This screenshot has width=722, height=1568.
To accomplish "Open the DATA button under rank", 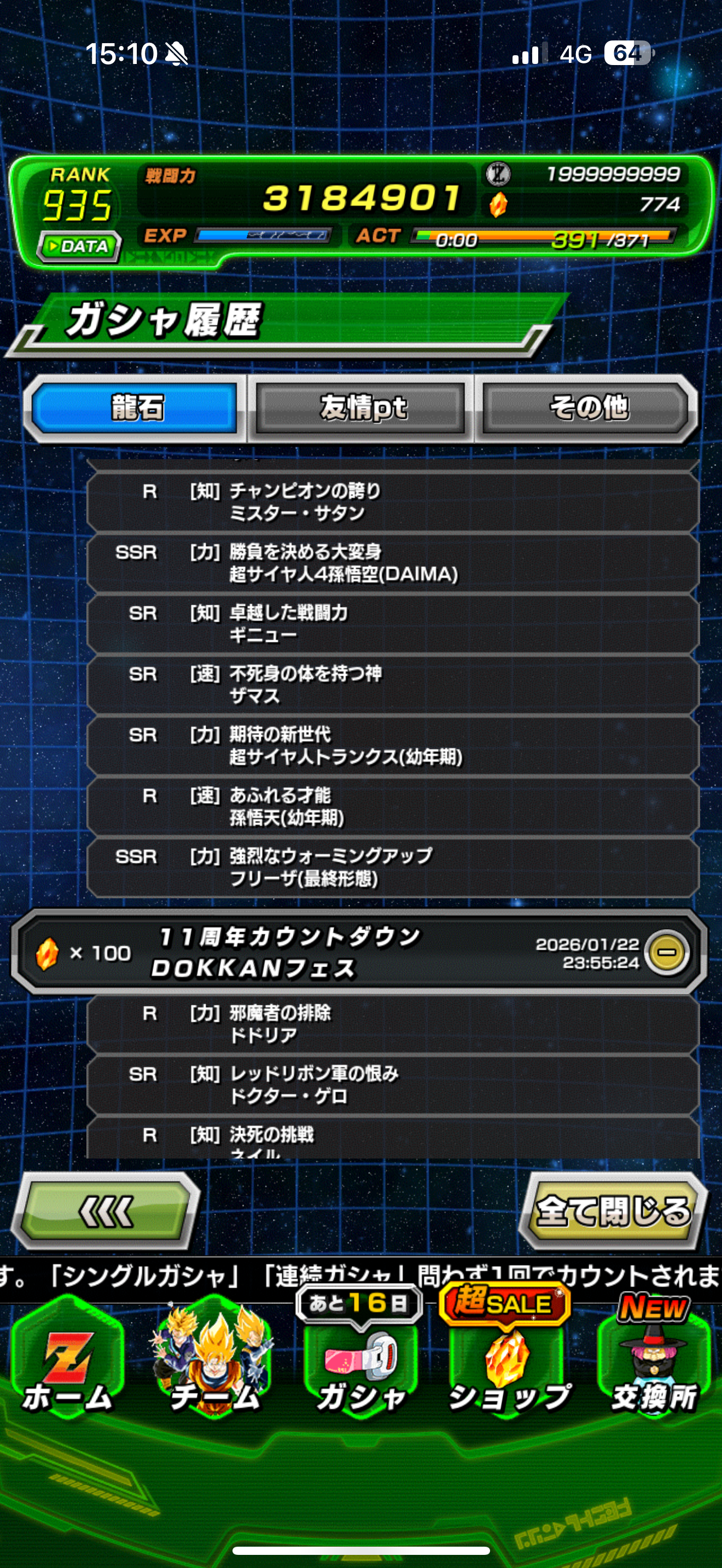I will pos(79,246).
